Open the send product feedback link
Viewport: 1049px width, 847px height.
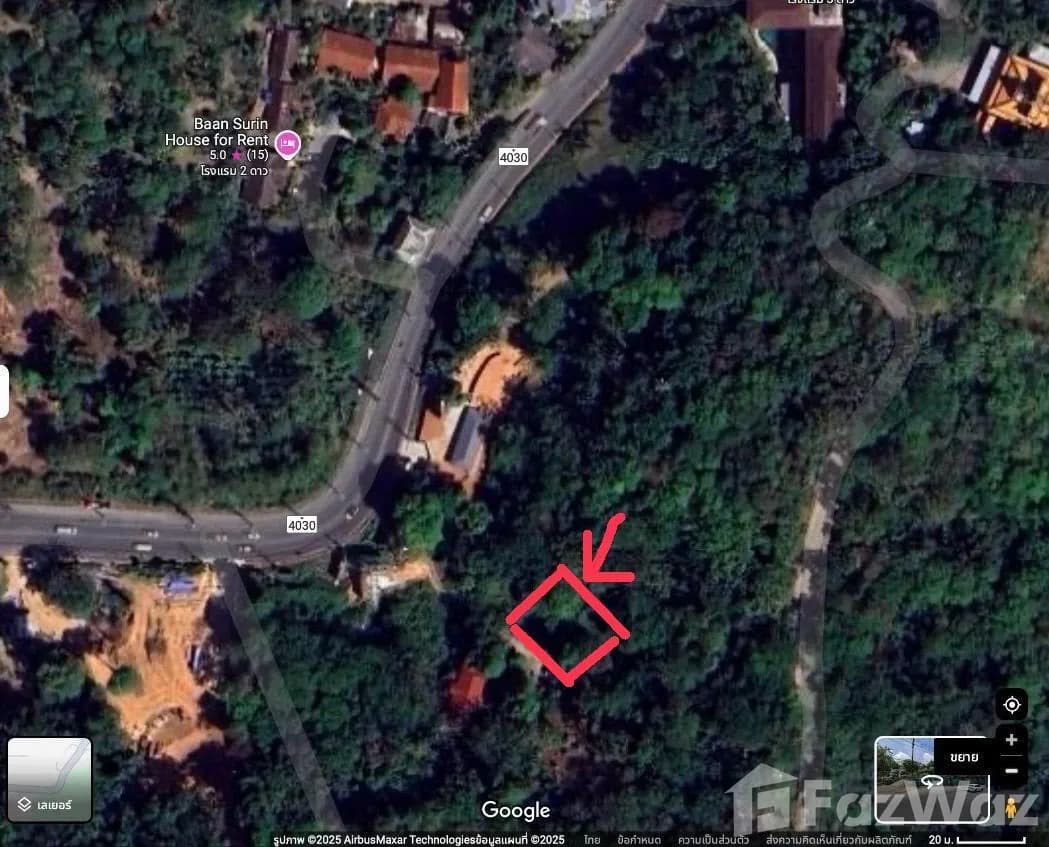coord(836,840)
